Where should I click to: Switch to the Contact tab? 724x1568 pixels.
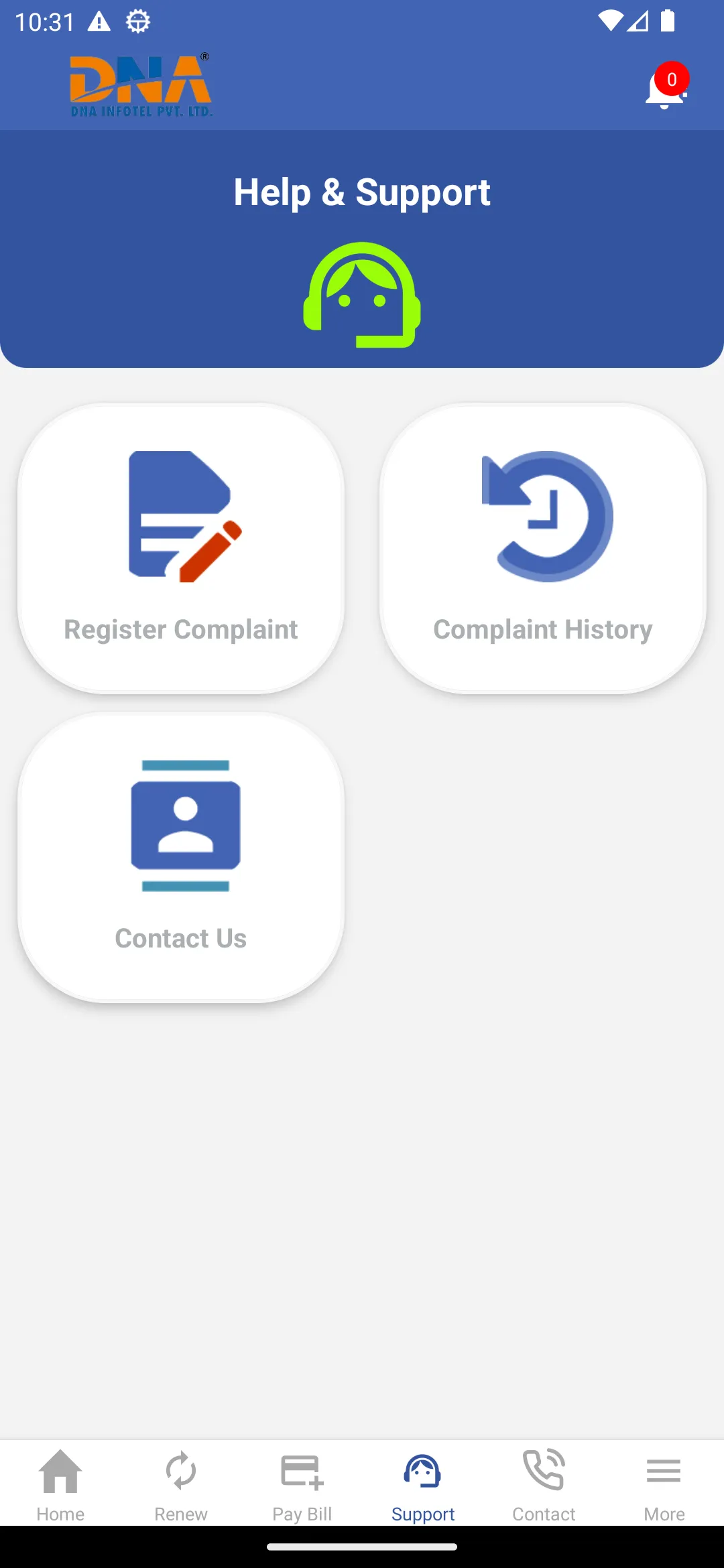(x=543, y=1484)
